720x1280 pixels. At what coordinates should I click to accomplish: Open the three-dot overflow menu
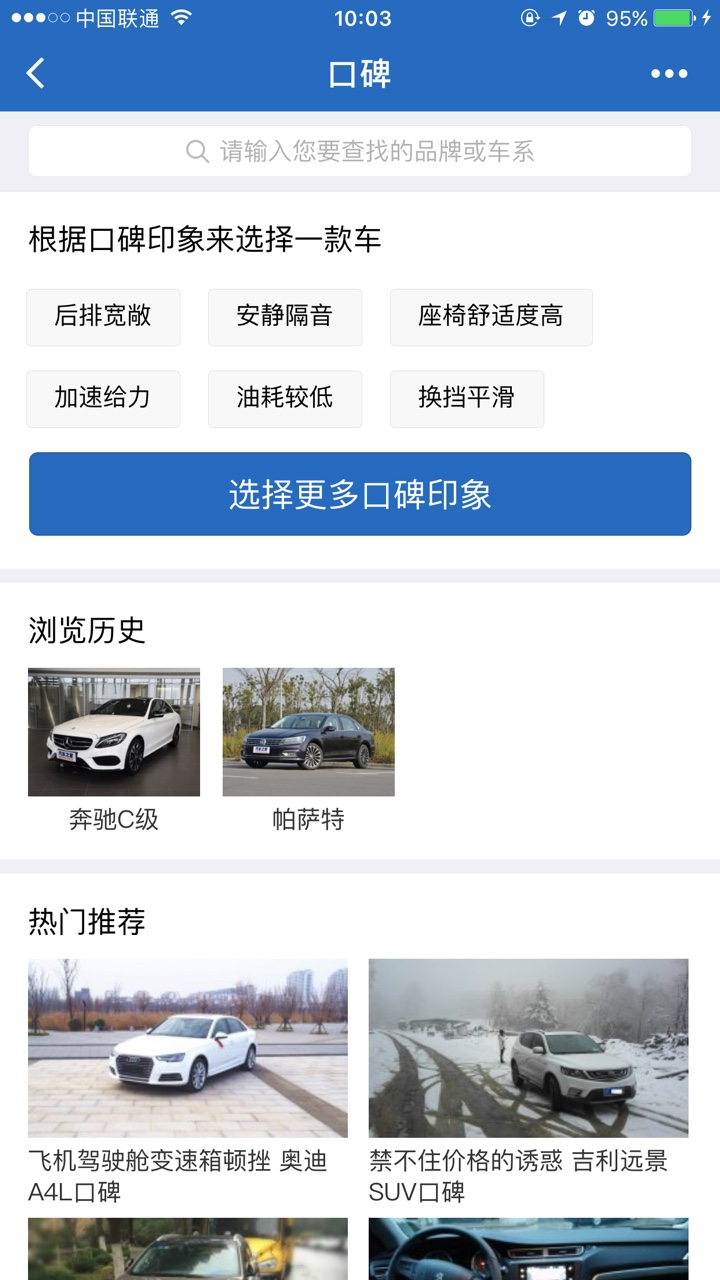pos(669,73)
